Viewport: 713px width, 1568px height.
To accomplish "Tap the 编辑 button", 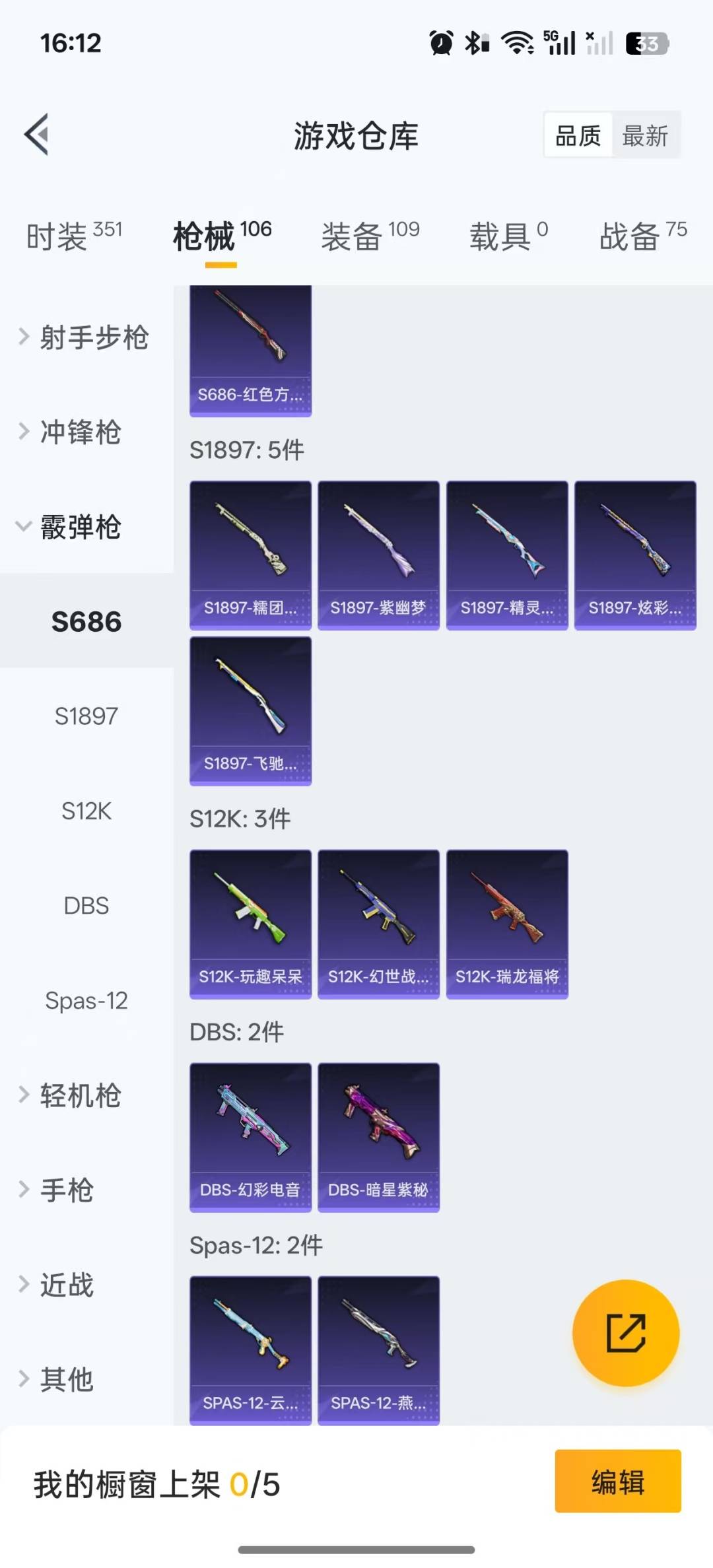I will click(617, 1482).
